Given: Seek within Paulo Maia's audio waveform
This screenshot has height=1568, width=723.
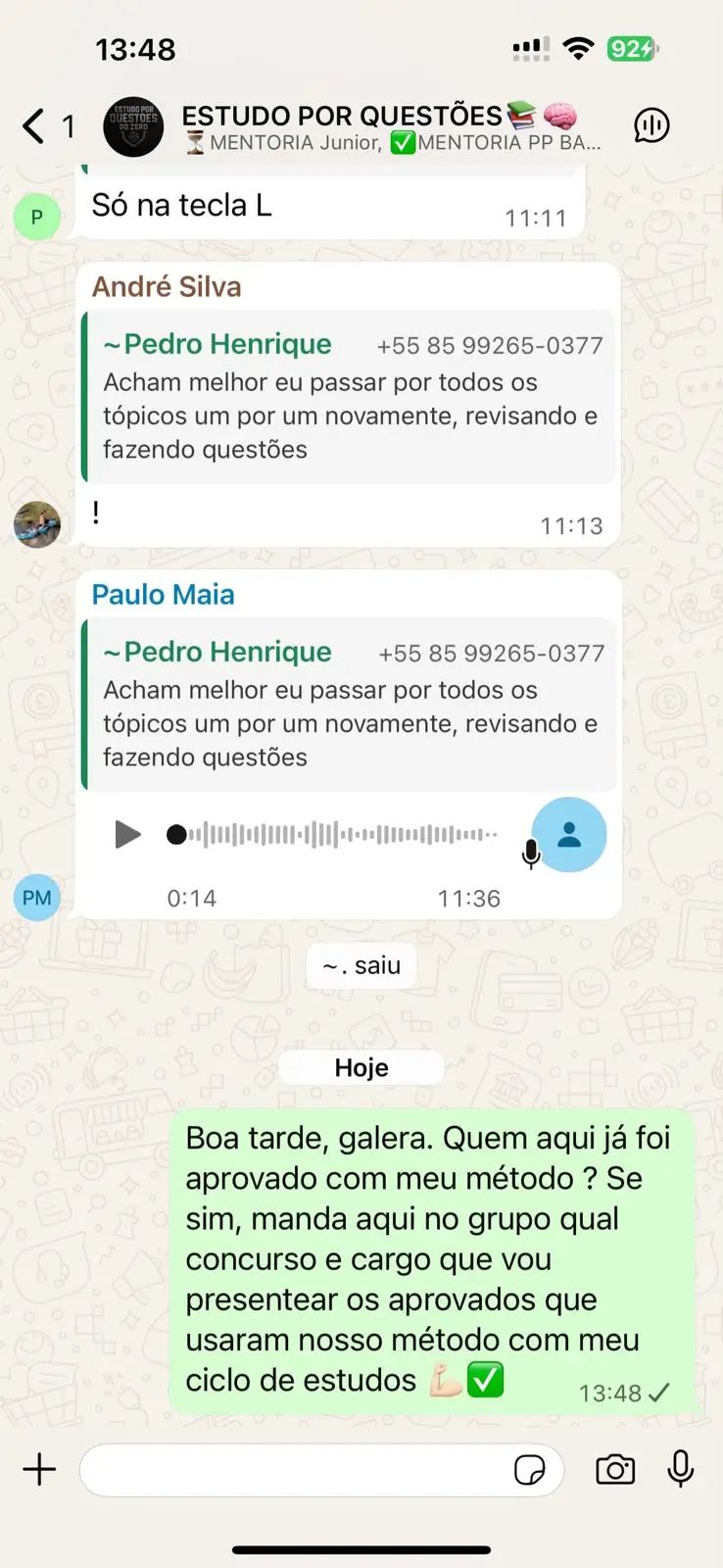Looking at the screenshot, I should (333, 835).
